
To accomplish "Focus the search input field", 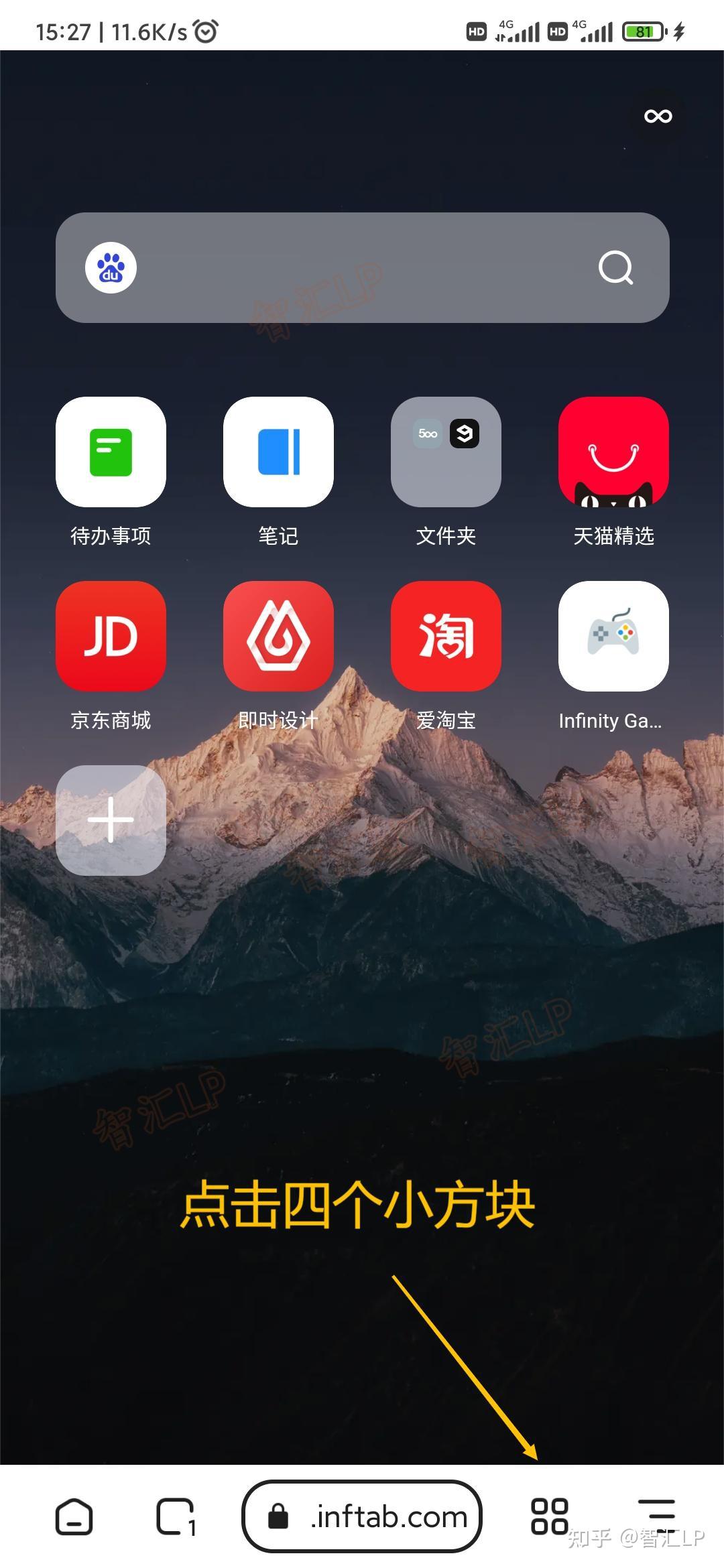I will [x=362, y=267].
